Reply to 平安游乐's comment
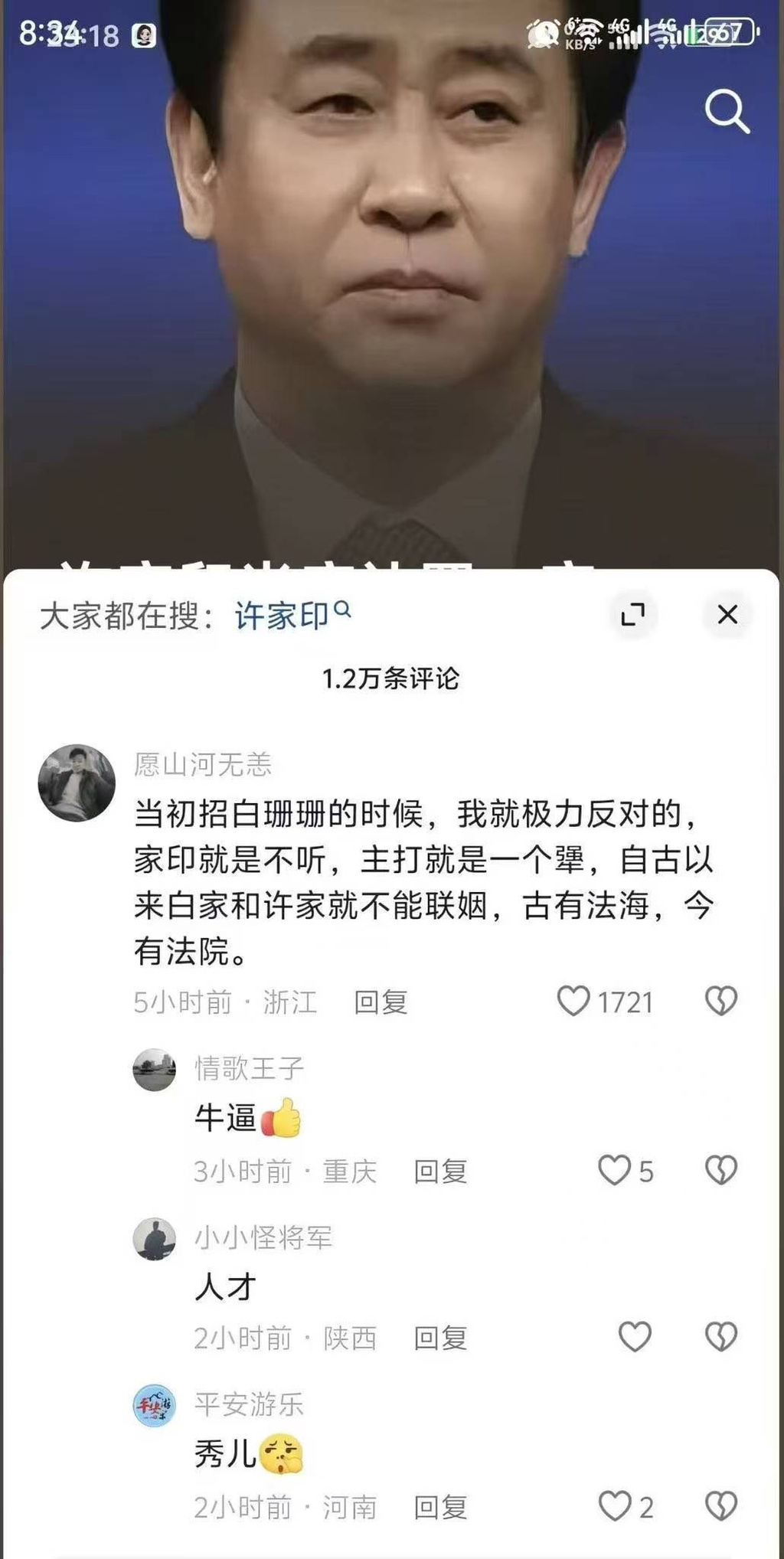Viewport: 784px width, 1559px height. [x=440, y=1507]
